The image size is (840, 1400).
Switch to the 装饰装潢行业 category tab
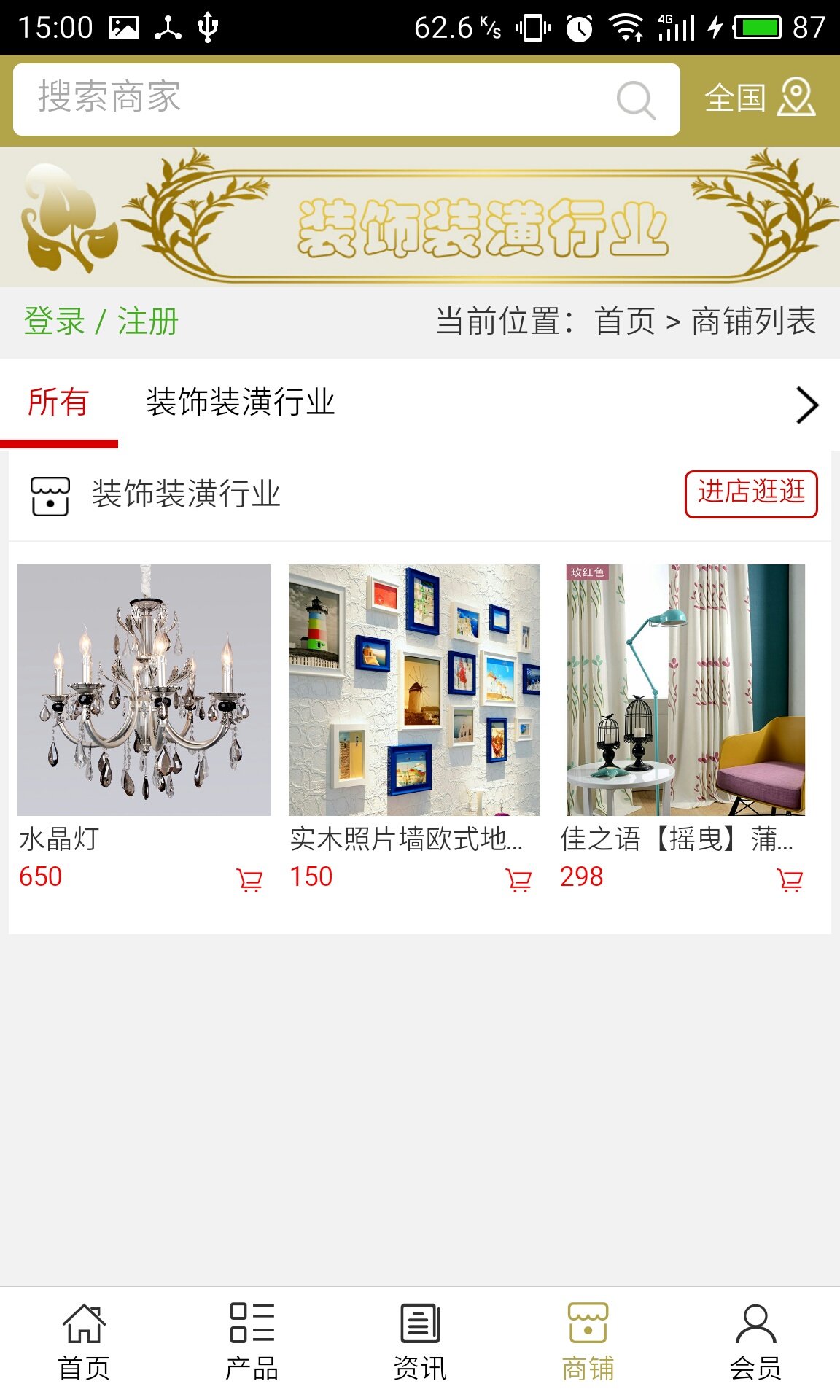point(240,402)
